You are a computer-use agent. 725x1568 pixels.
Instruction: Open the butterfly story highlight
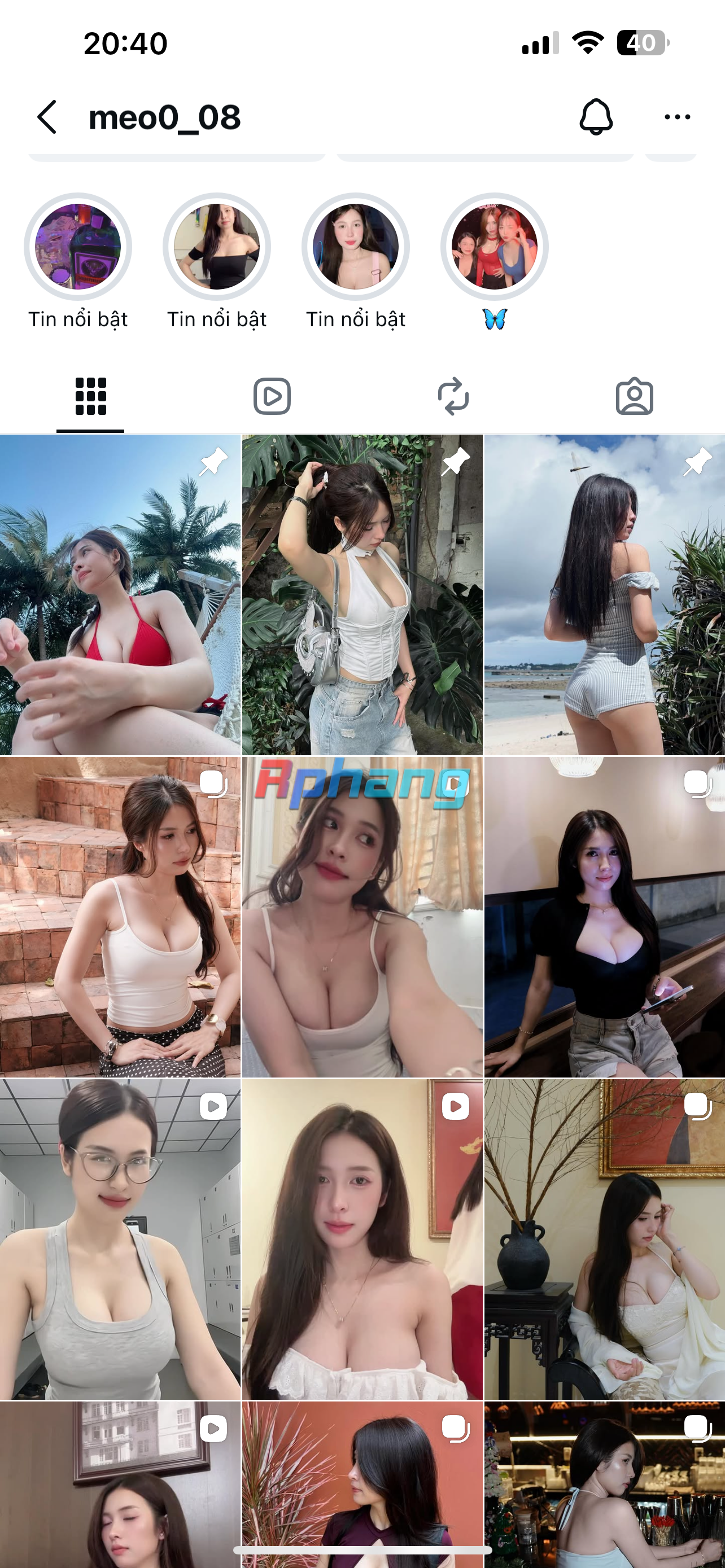point(494,263)
